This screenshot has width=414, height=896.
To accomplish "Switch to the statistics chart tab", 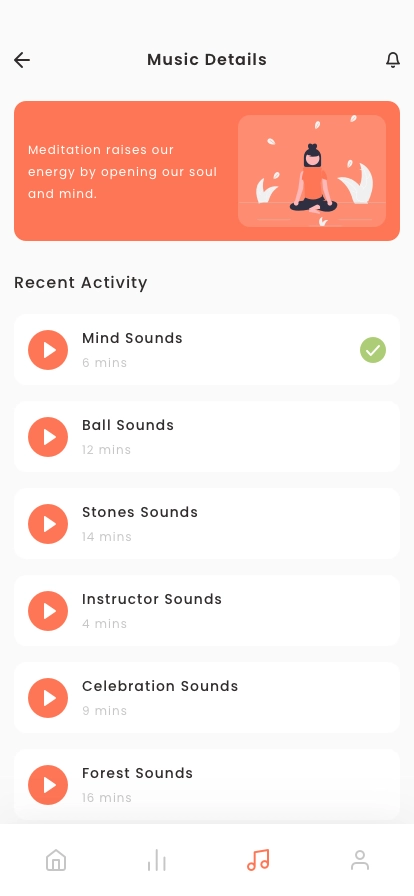I will 156,860.
